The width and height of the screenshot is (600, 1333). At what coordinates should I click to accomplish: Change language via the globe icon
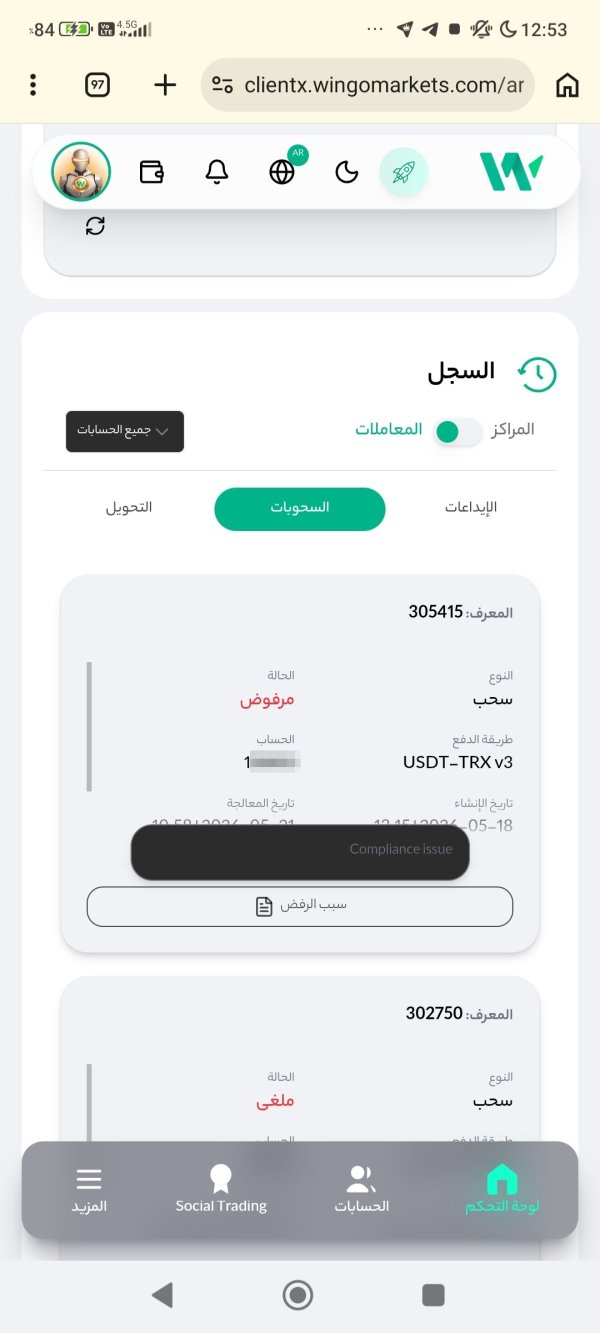tap(284, 170)
